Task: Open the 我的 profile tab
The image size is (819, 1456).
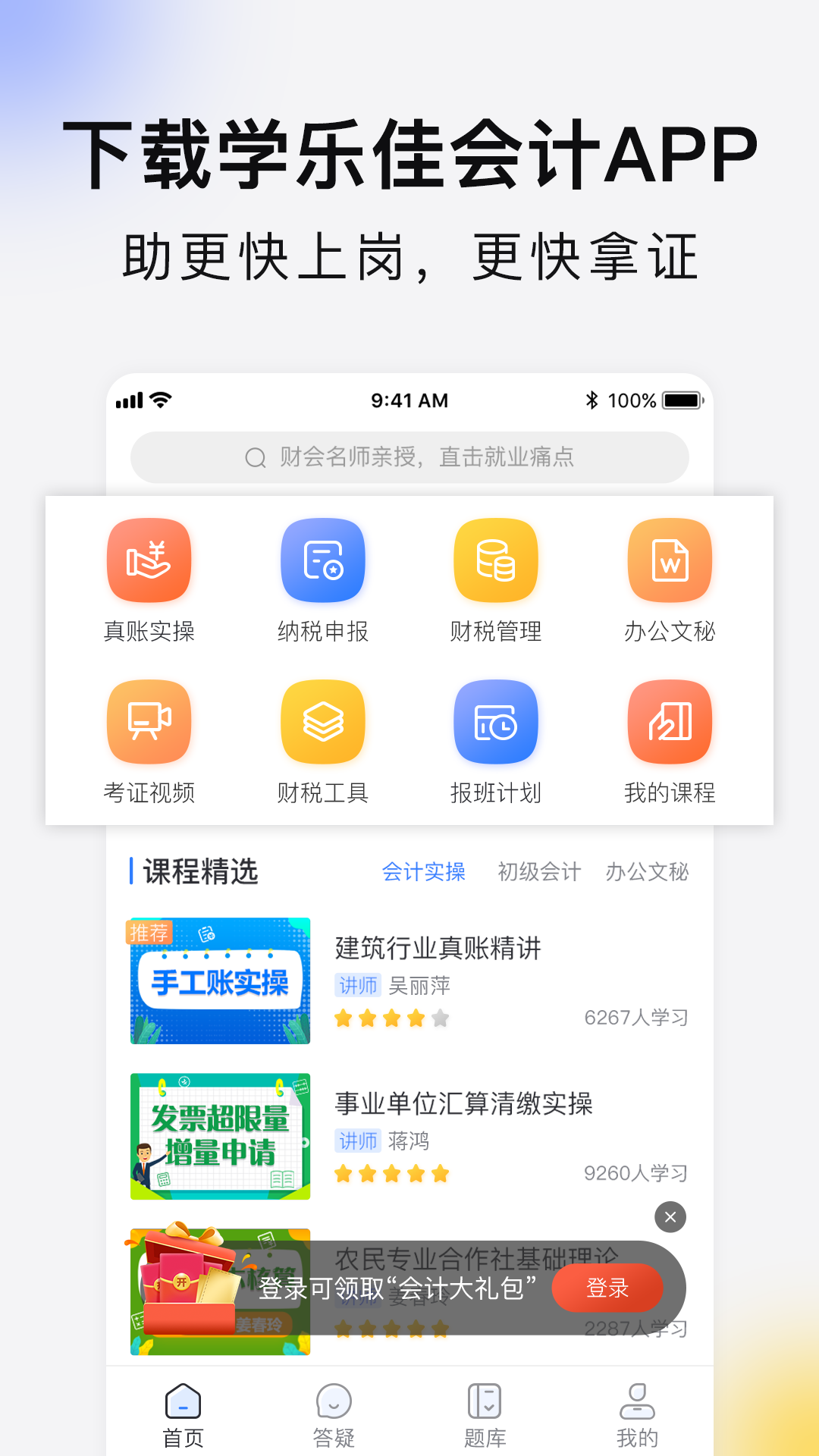Action: click(637, 1404)
